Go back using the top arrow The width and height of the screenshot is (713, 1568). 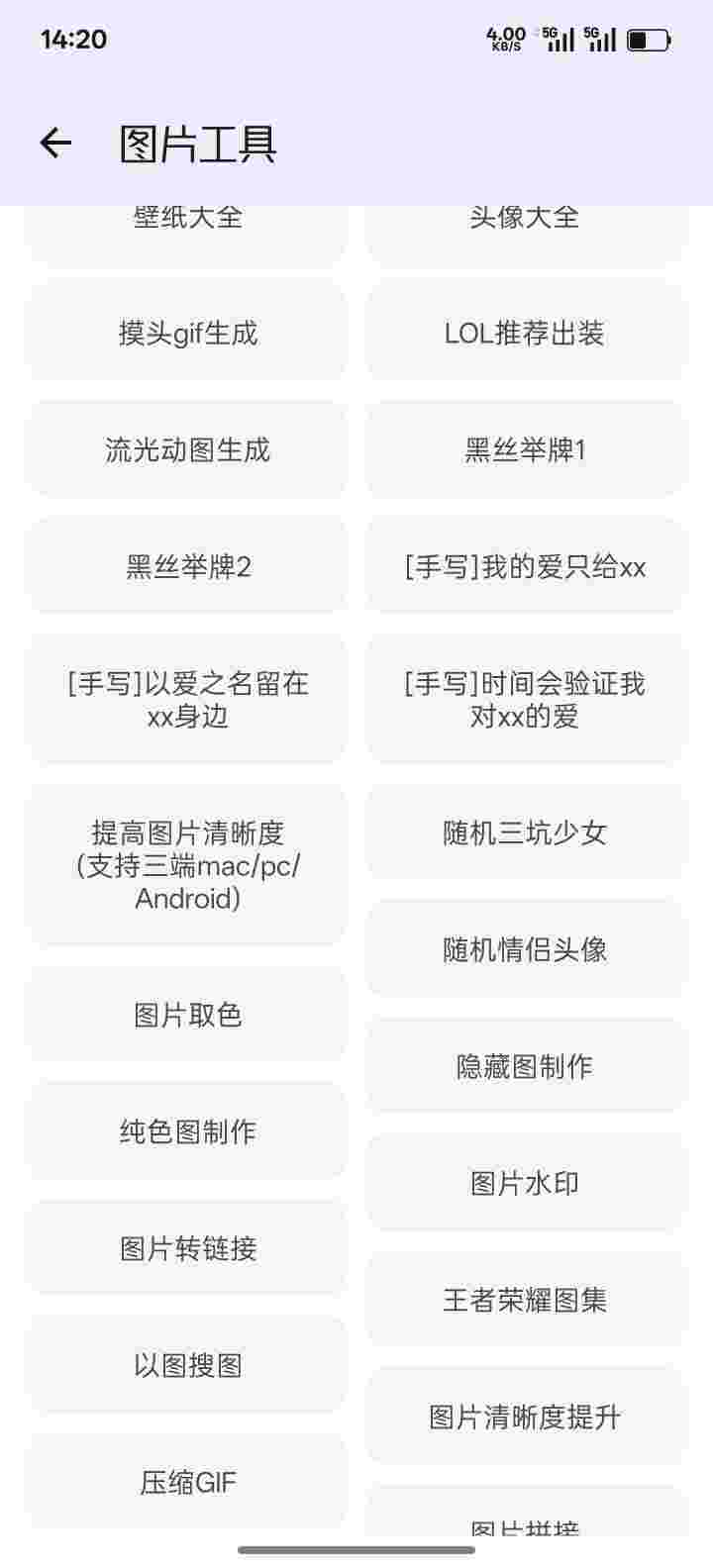coord(55,144)
